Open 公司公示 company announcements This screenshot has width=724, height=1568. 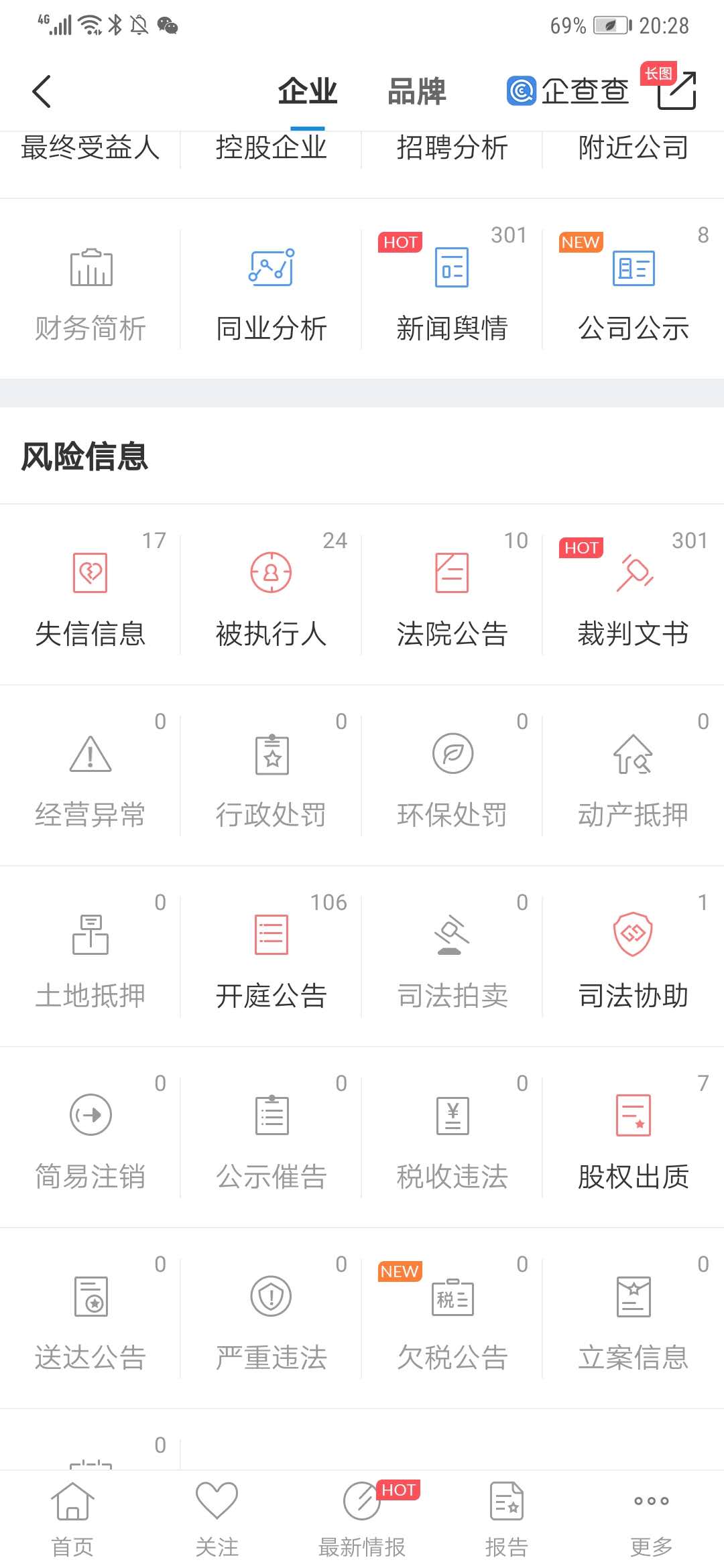[x=633, y=293]
